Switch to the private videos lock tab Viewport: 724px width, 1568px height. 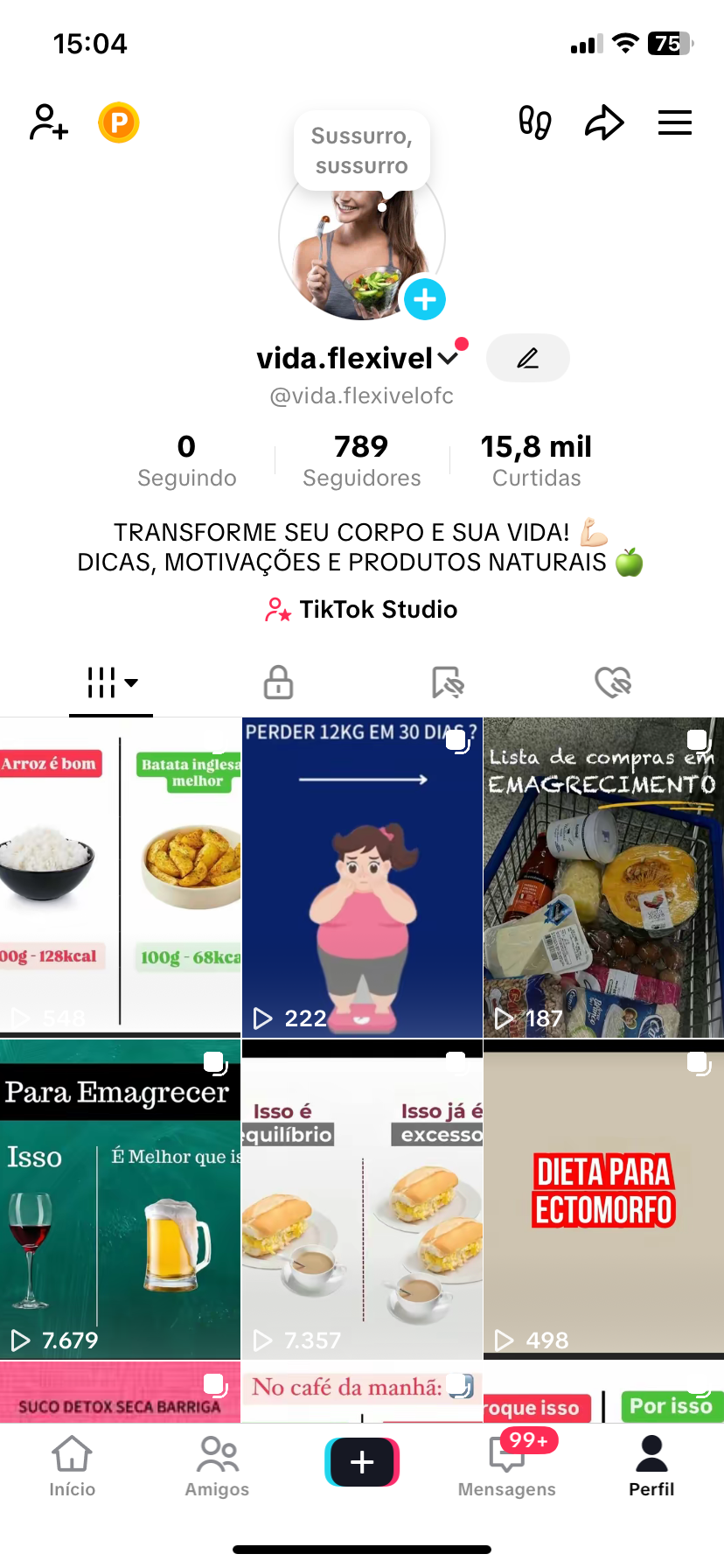coord(278,682)
